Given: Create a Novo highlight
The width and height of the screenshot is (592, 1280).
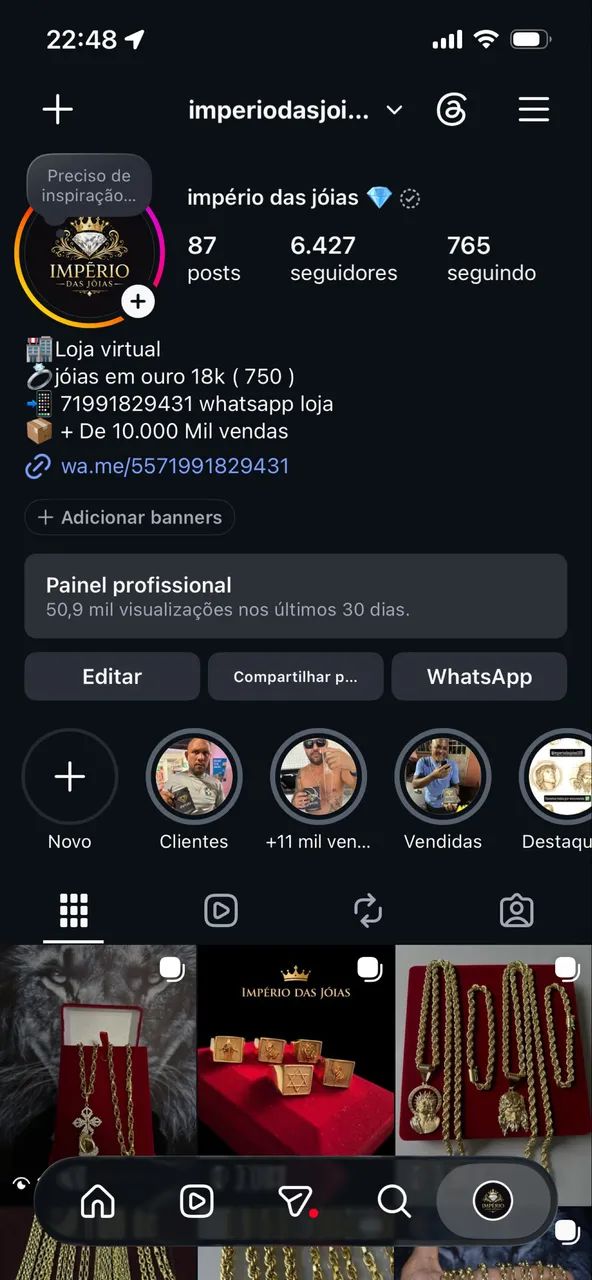Looking at the screenshot, I should (x=70, y=777).
